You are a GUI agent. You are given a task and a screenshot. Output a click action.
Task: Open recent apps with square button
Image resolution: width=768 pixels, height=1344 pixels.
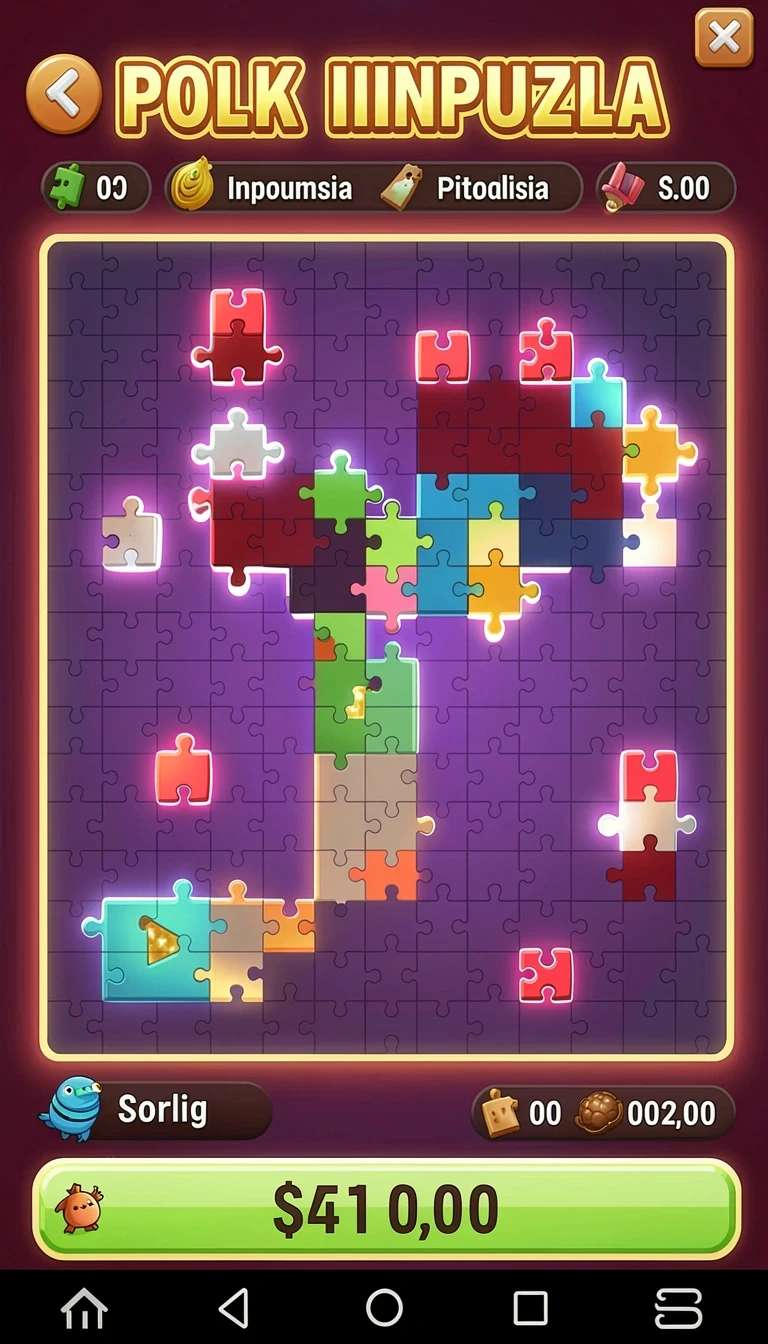click(x=531, y=1307)
